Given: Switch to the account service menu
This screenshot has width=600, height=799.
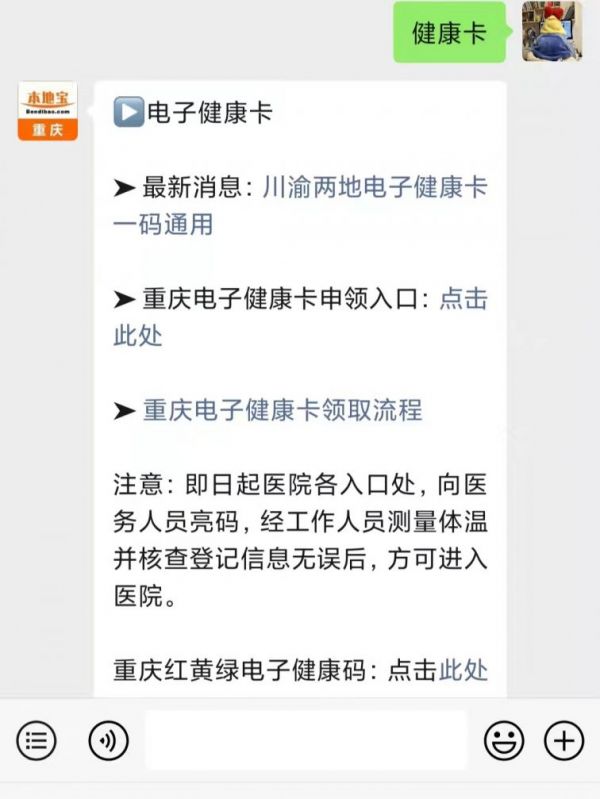Looking at the screenshot, I should tap(36, 741).
